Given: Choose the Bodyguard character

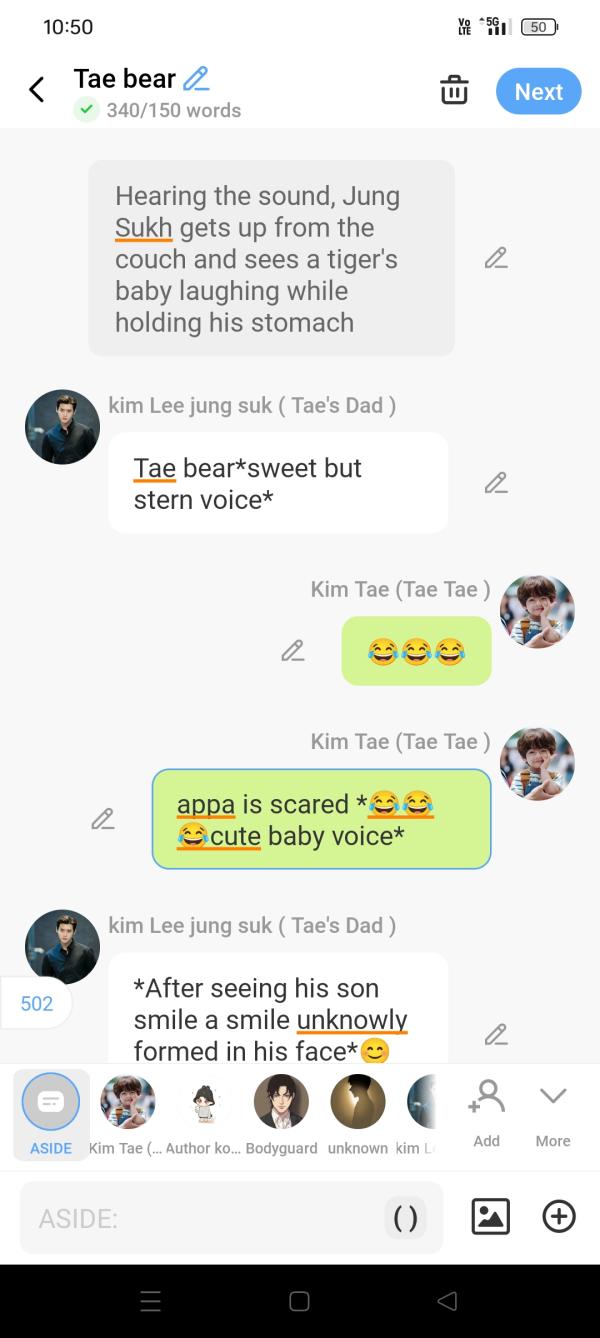Looking at the screenshot, I should [x=281, y=1113].
